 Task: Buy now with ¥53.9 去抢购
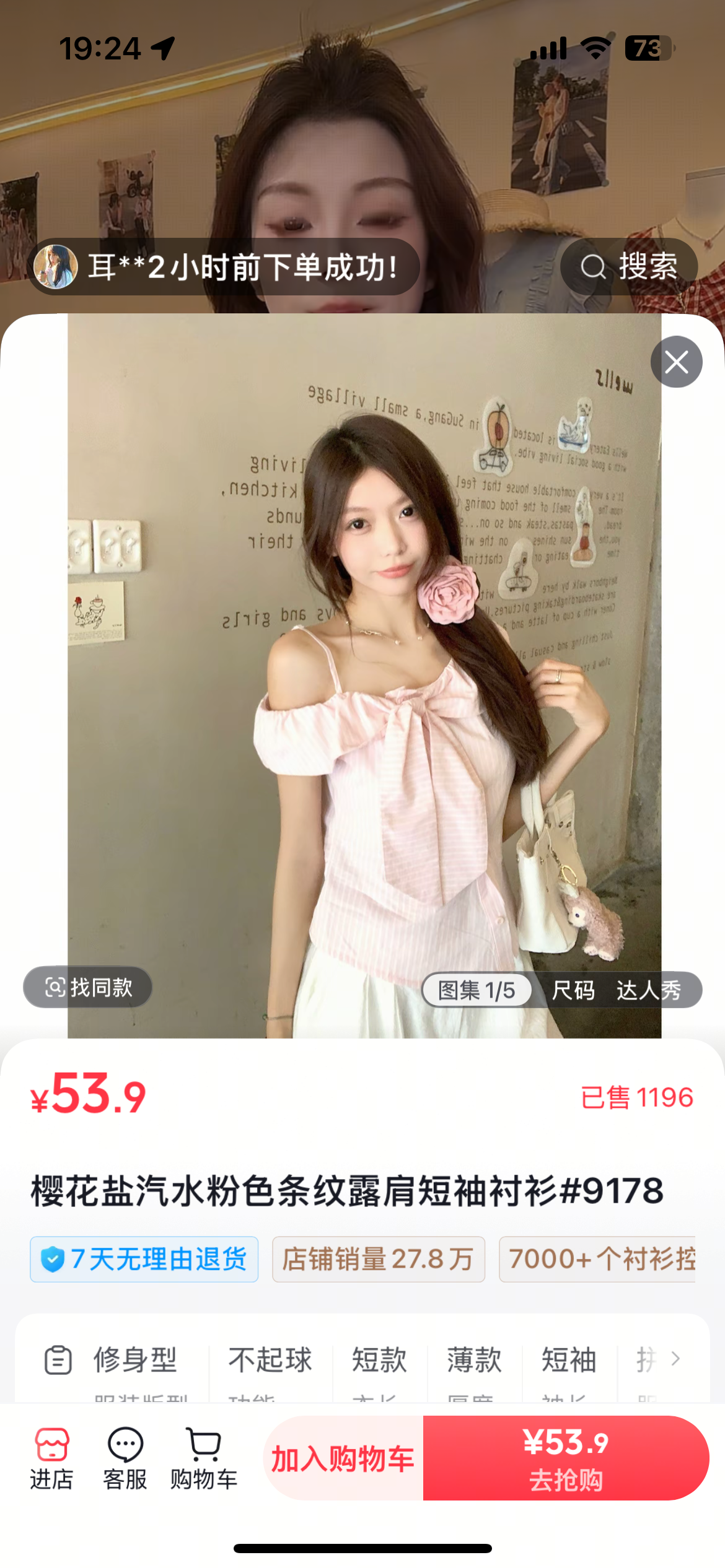[x=566, y=1458]
